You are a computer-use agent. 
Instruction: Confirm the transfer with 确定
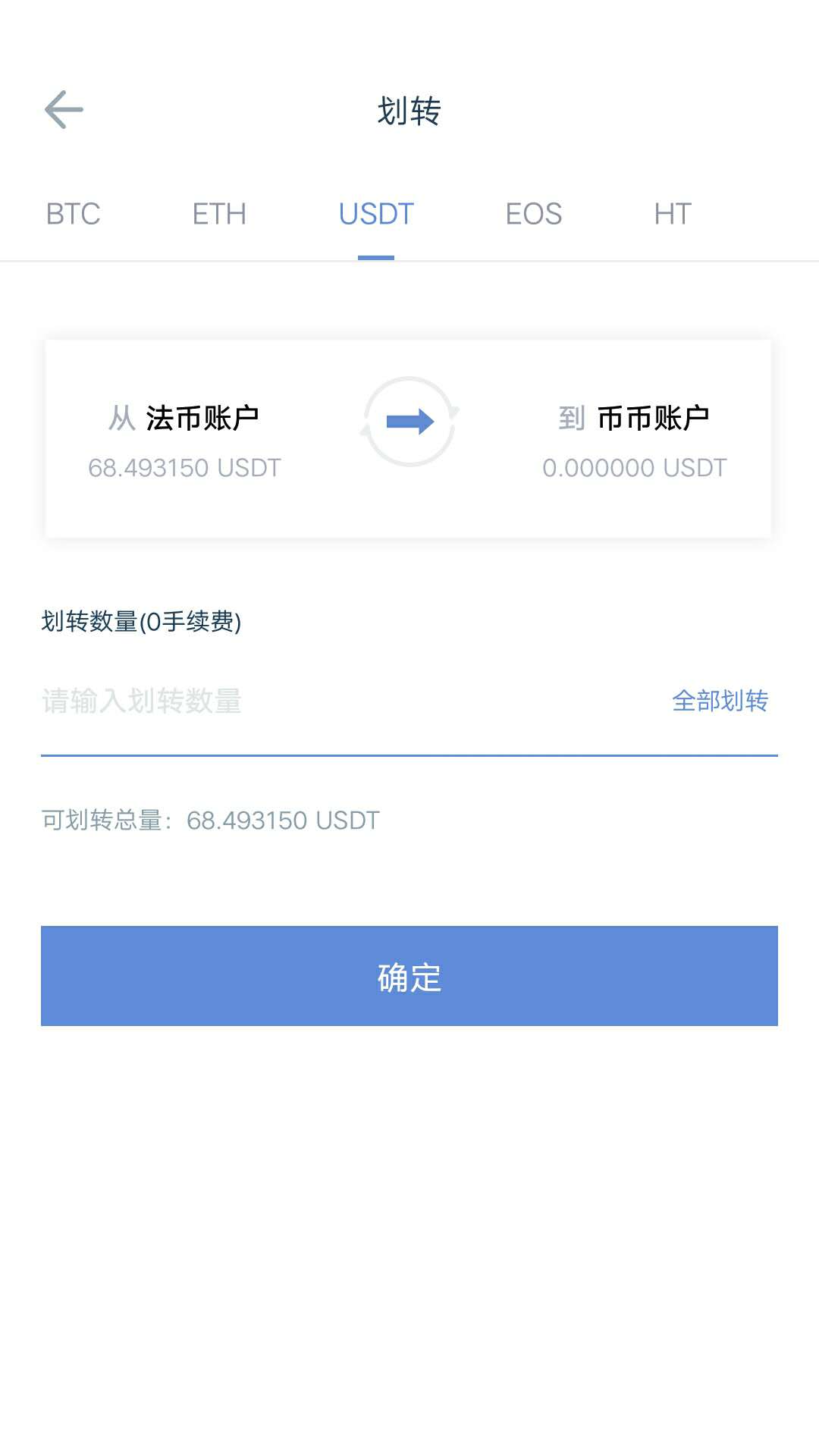409,976
